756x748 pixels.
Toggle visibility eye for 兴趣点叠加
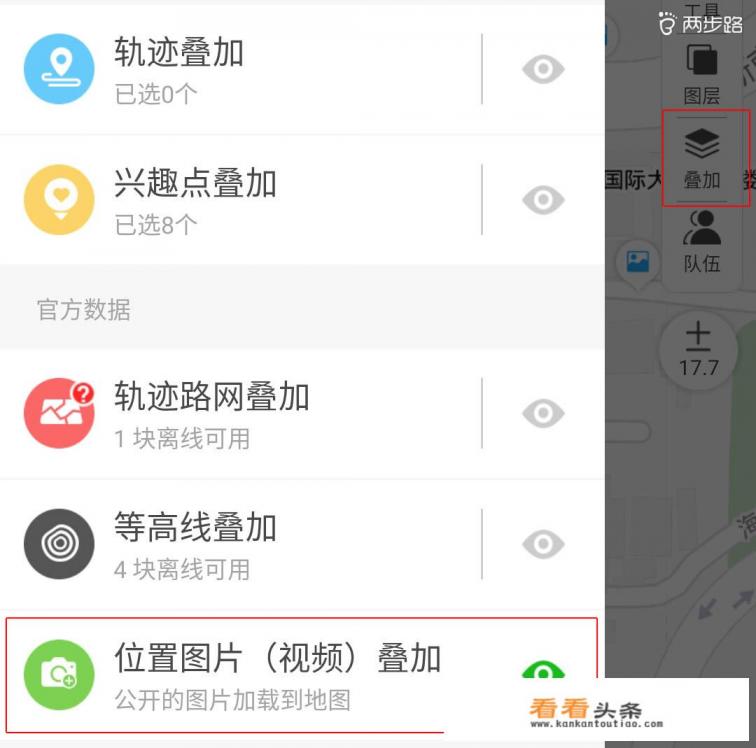(543, 200)
